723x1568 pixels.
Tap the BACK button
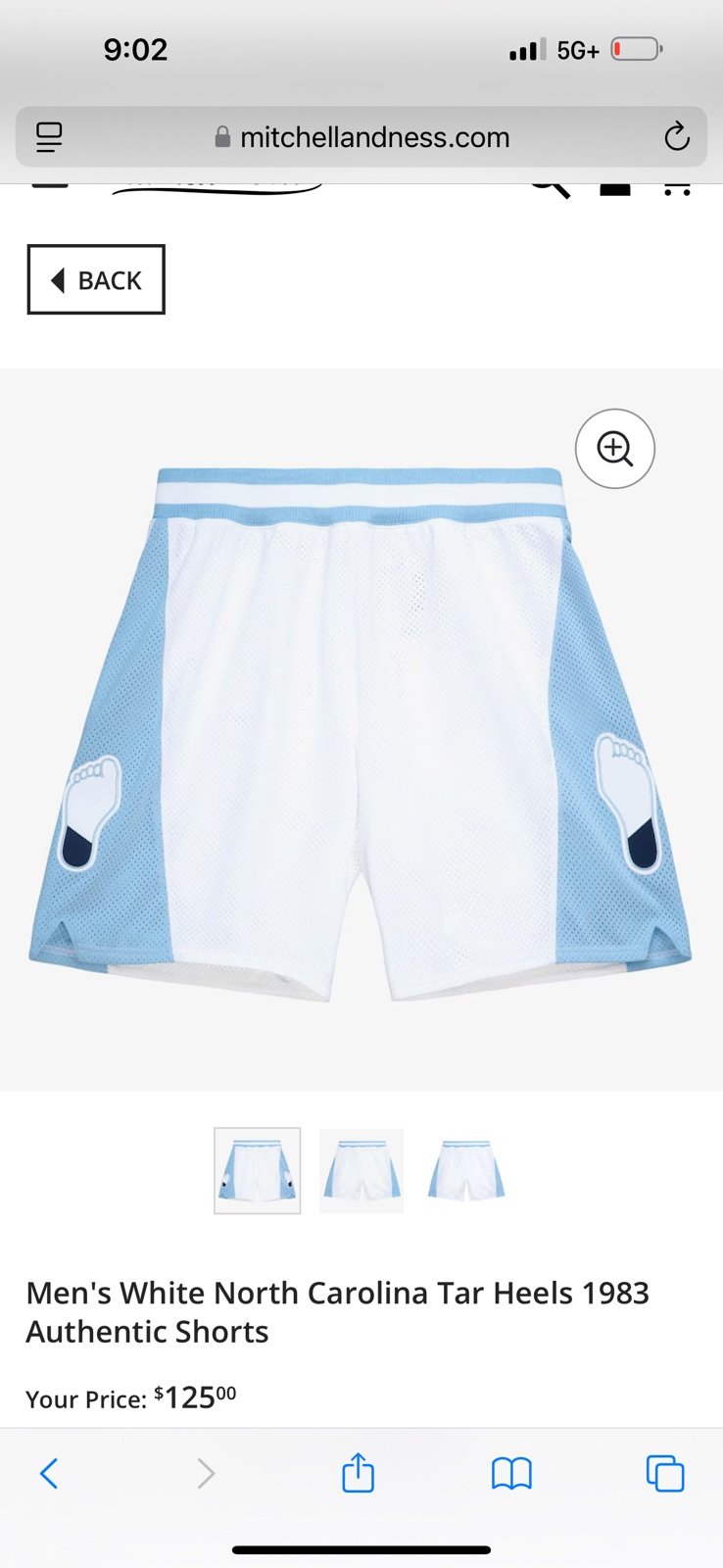(x=96, y=279)
